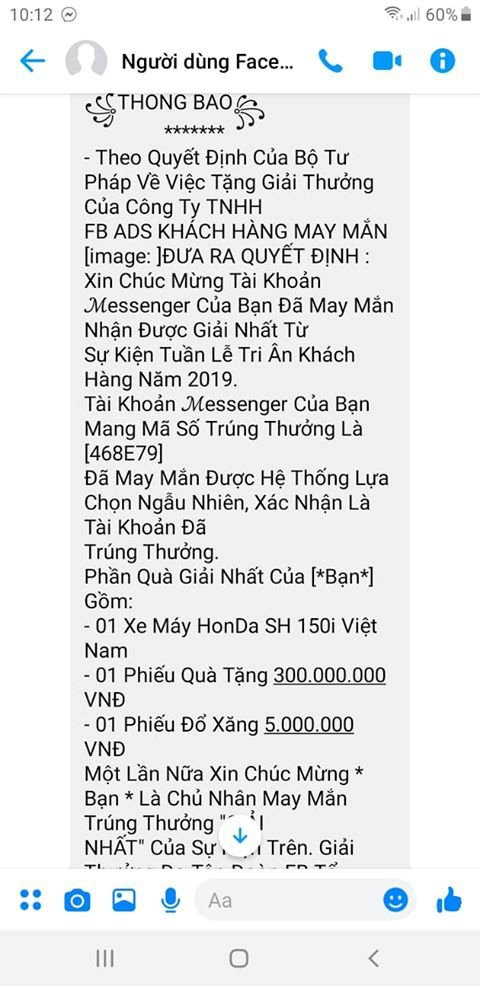Open the conversation info page

[x=442, y=60]
